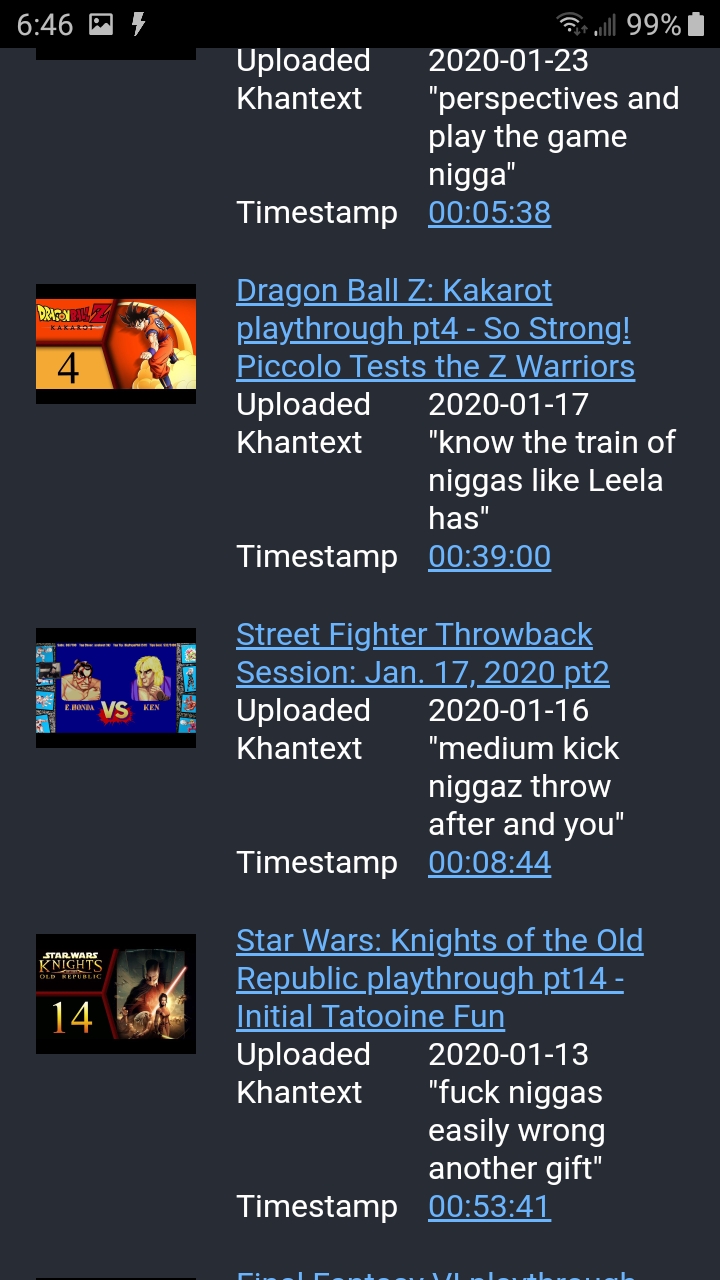Open the 00:05:38 timestamp link
Screen dimensions: 720x1280
point(489,212)
